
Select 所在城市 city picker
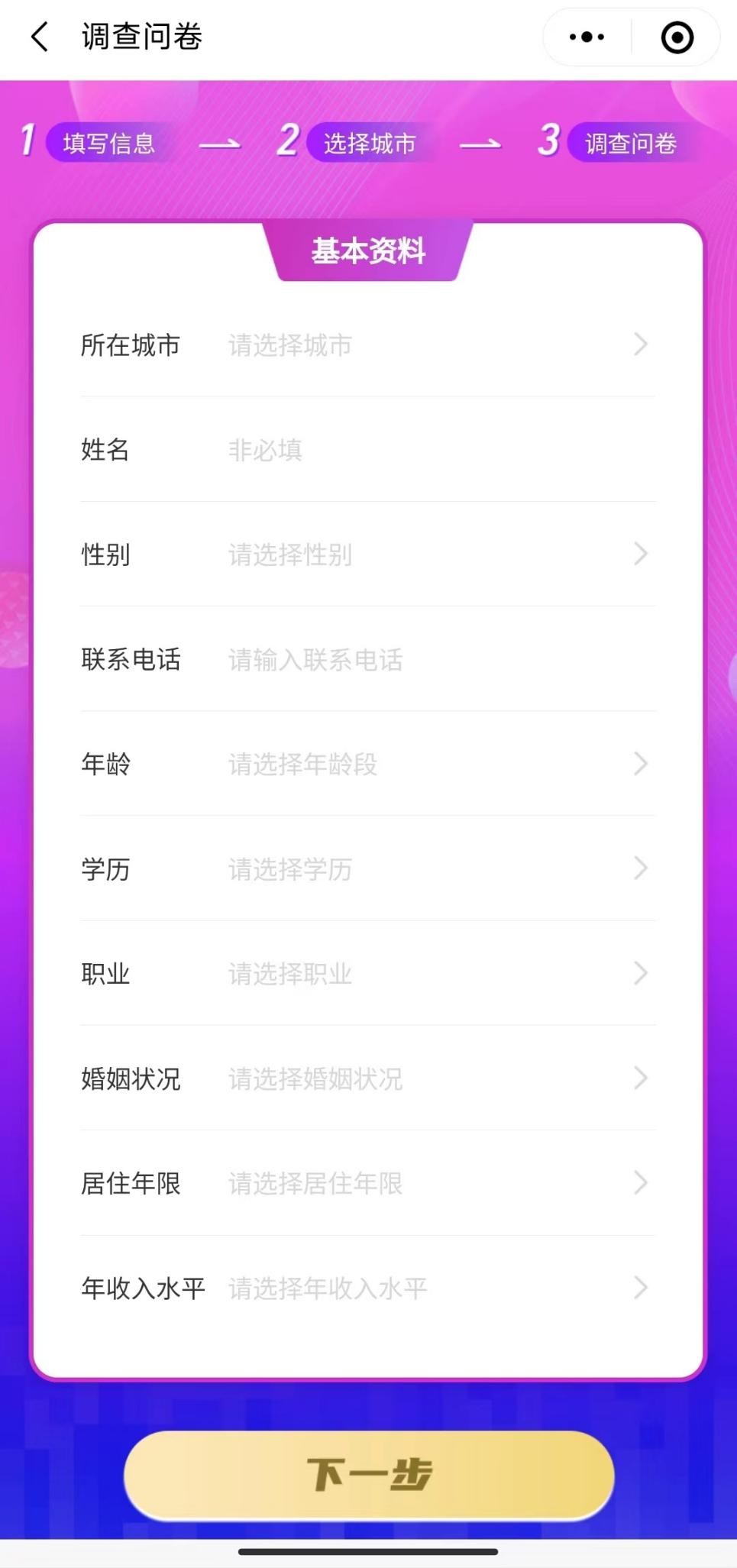tap(435, 345)
